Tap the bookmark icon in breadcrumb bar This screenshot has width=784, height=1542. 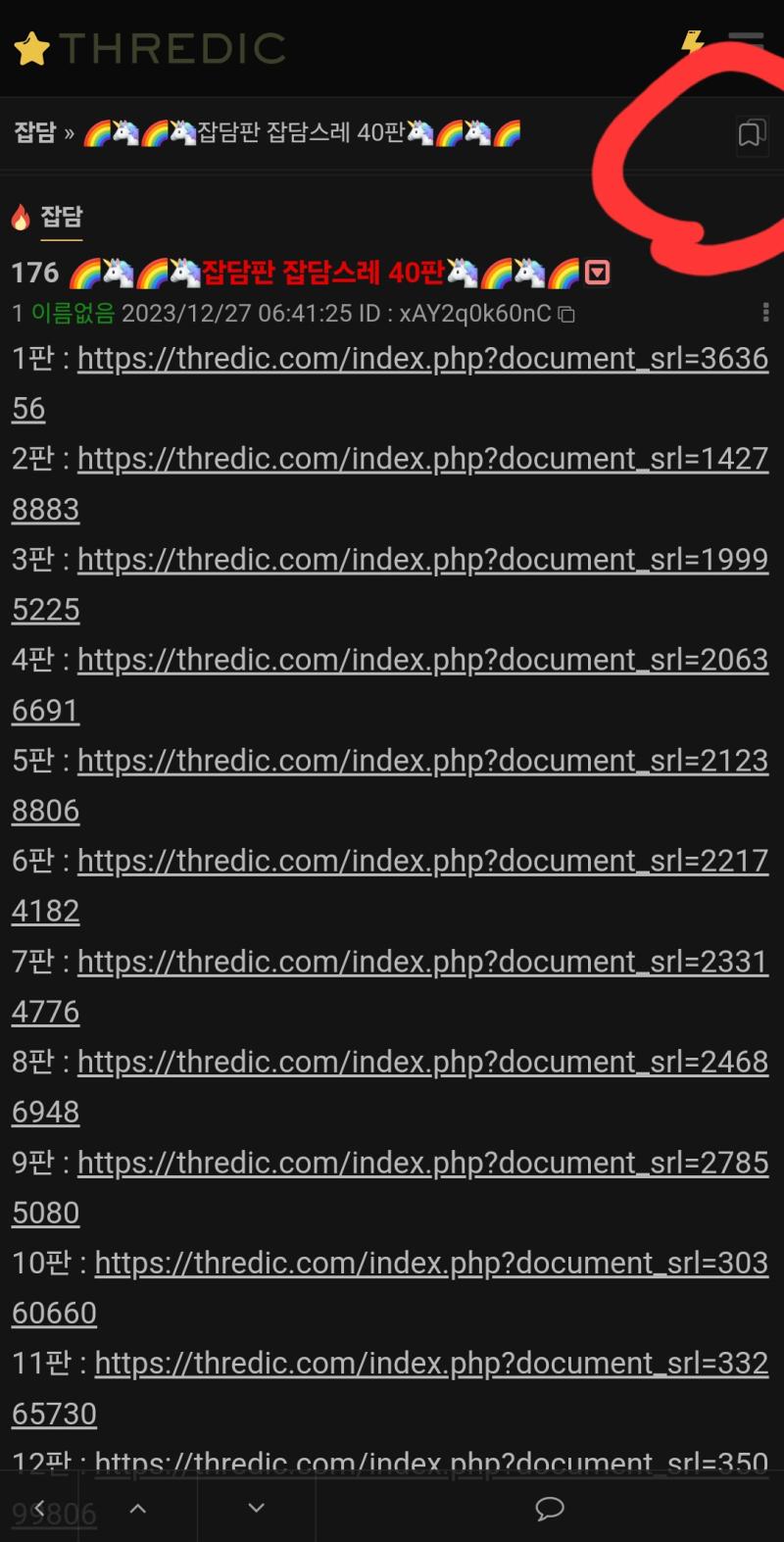[752, 133]
